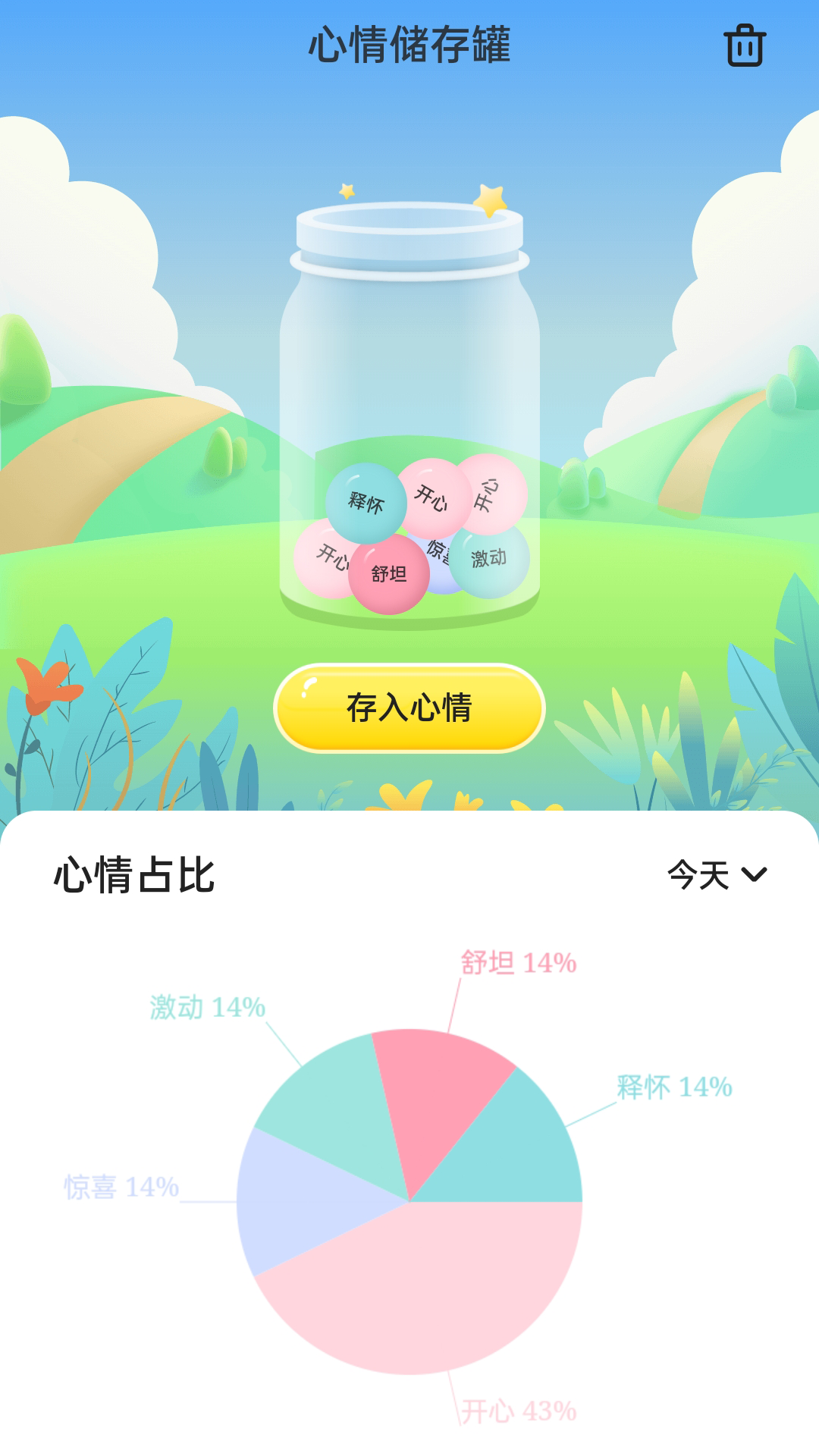Tap the 舒坦 14% label above the chart
The height and width of the screenshot is (1456, 819).
pos(518,963)
